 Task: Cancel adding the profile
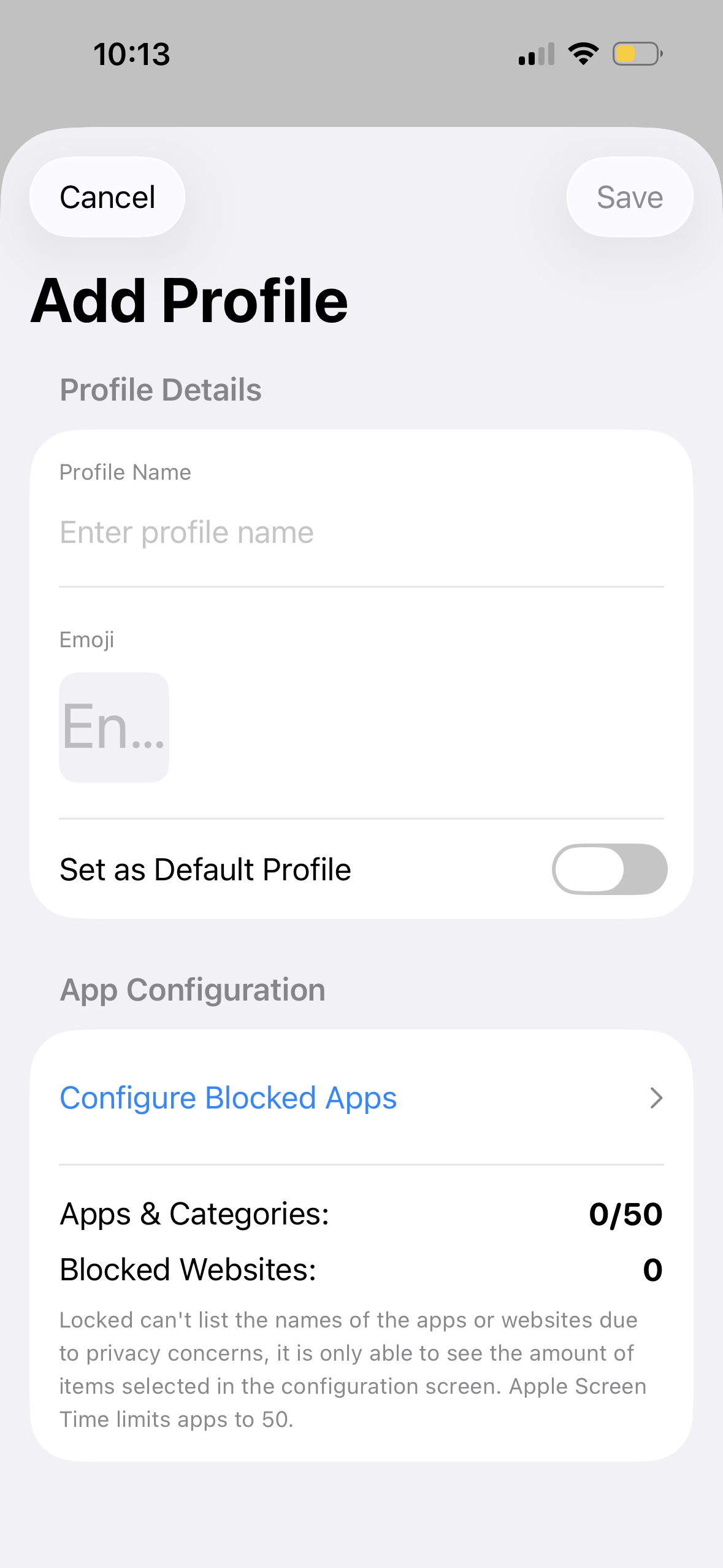(107, 198)
